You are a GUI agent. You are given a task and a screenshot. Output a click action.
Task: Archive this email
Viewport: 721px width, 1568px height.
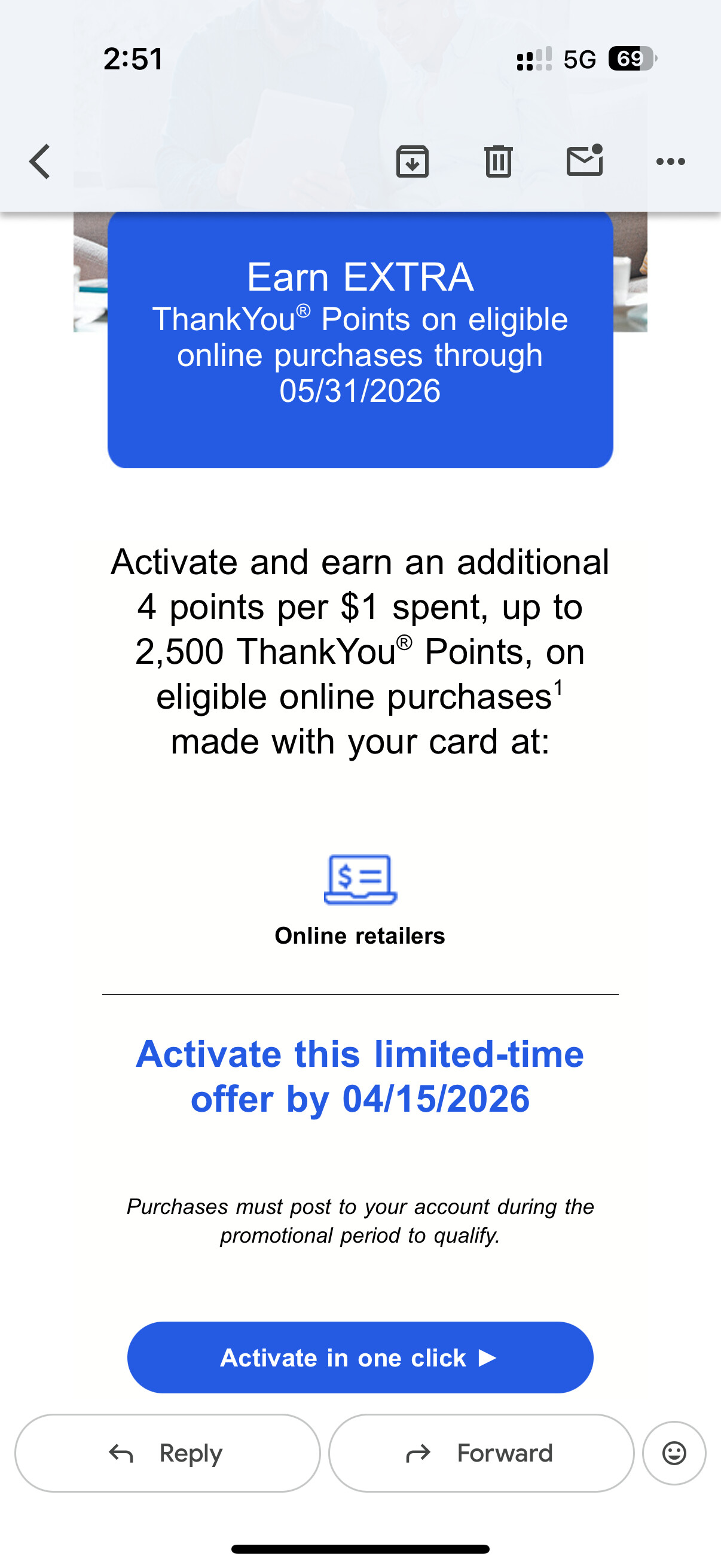click(x=413, y=162)
